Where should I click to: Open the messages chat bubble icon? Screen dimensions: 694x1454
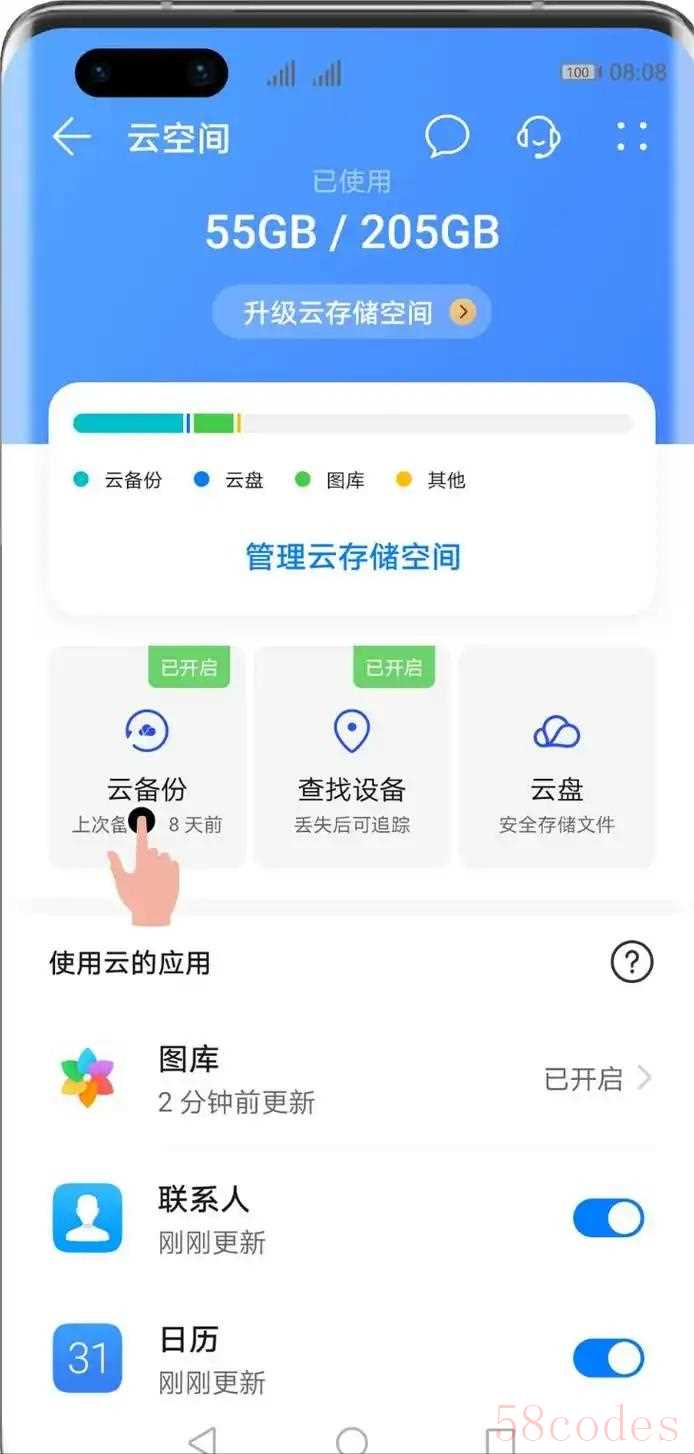pos(446,137)
